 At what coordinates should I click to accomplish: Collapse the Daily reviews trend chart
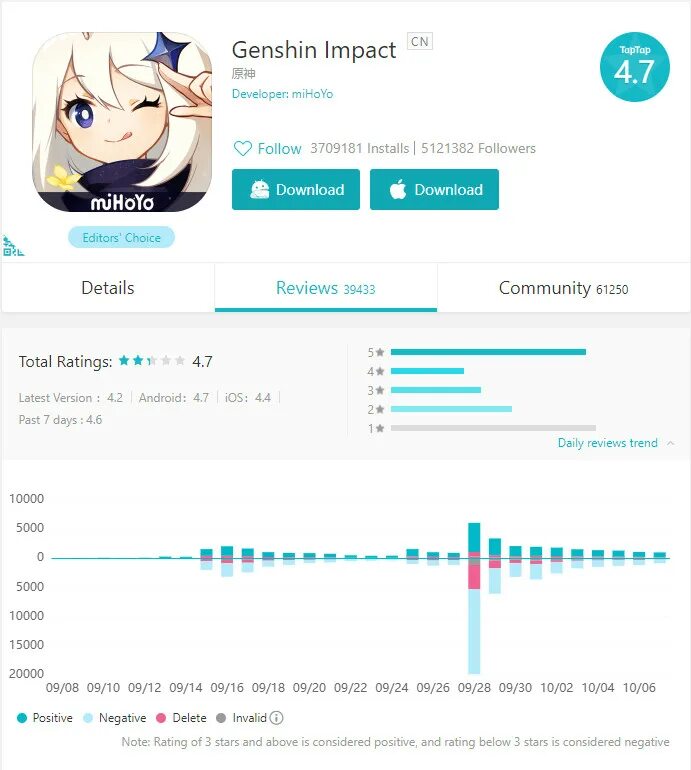[616, 443]
